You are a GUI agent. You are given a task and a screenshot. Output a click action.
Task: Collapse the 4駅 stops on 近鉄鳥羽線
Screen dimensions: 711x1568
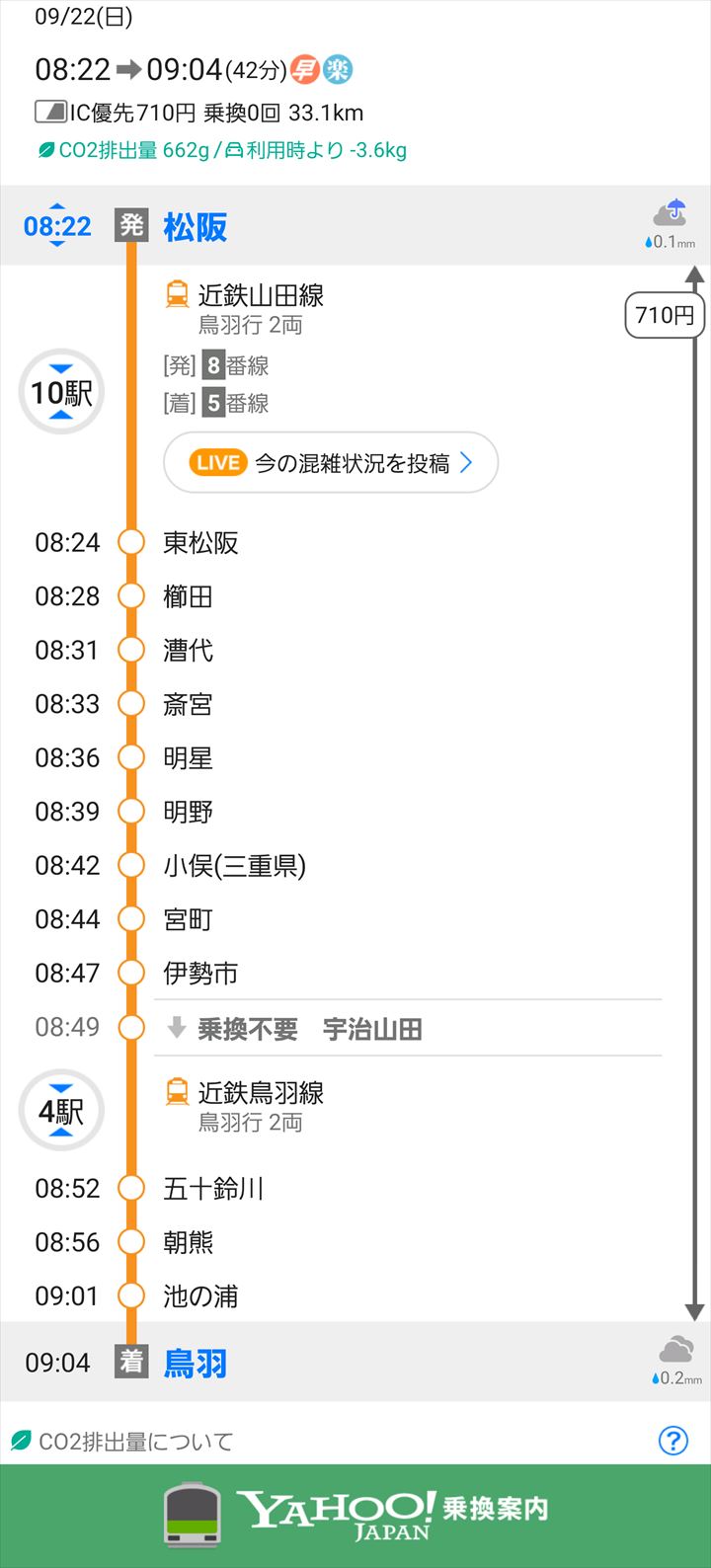tap(61, 1111)
